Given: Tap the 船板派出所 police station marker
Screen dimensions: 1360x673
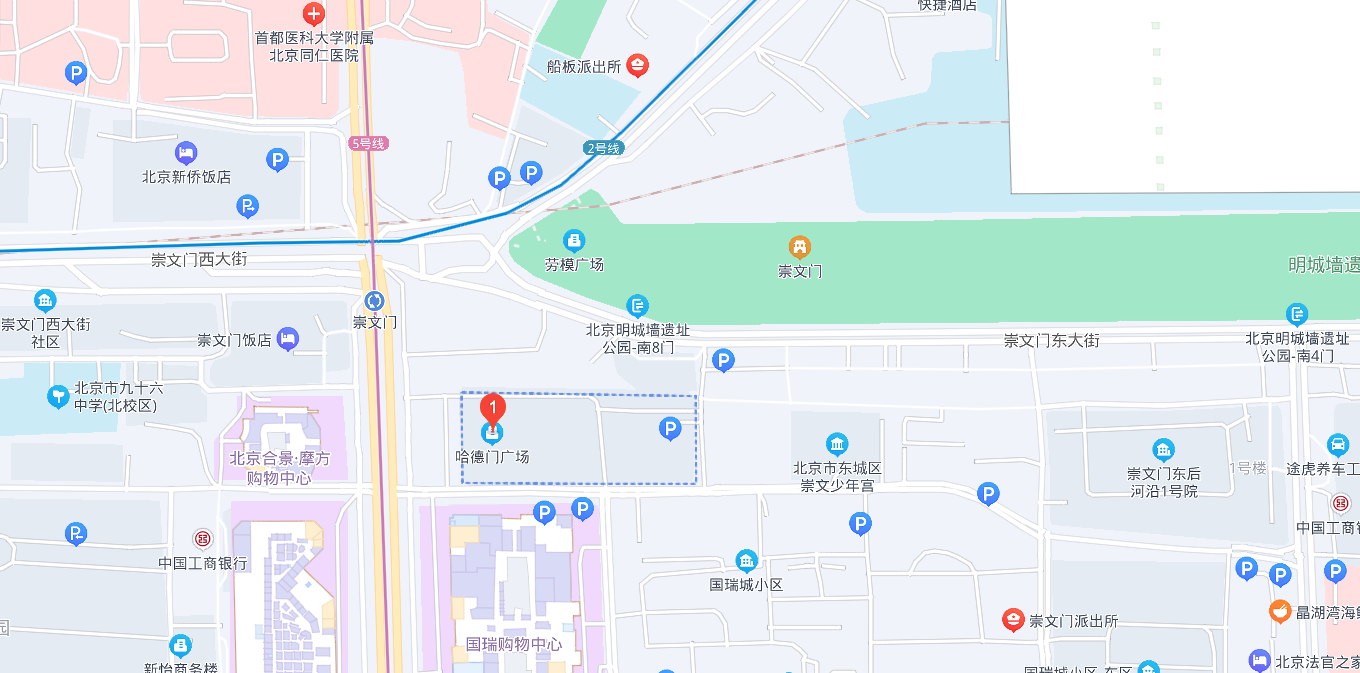Looking at the screenshot, I should (x=638, y=66).
